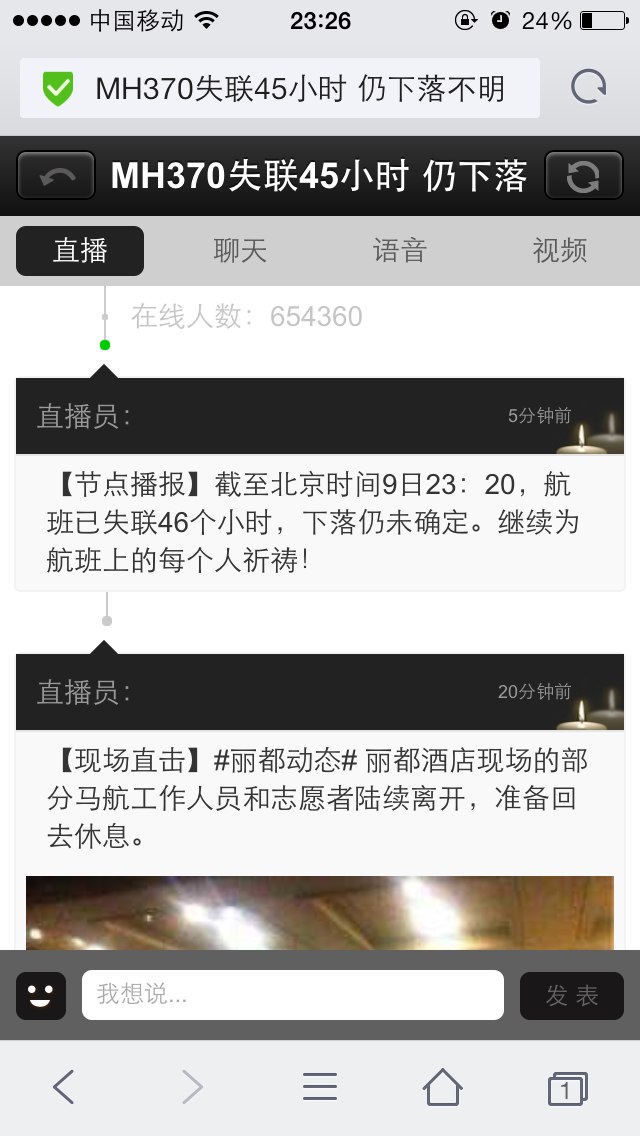Refresh the live feed in the header
The height and width of the screenshot is (1136, 640).
[583, 175]
